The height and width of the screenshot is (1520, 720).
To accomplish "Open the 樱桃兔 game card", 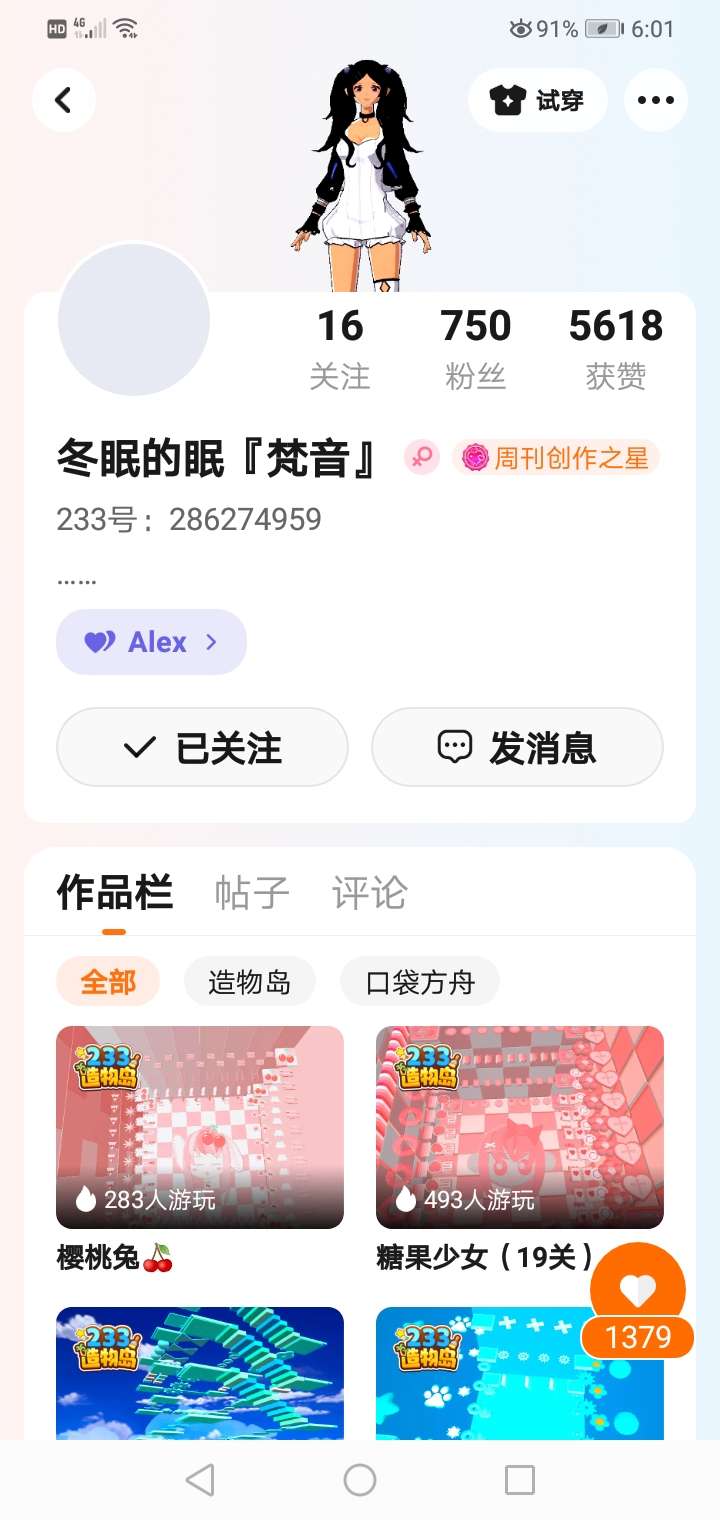I will [200, 1128].
